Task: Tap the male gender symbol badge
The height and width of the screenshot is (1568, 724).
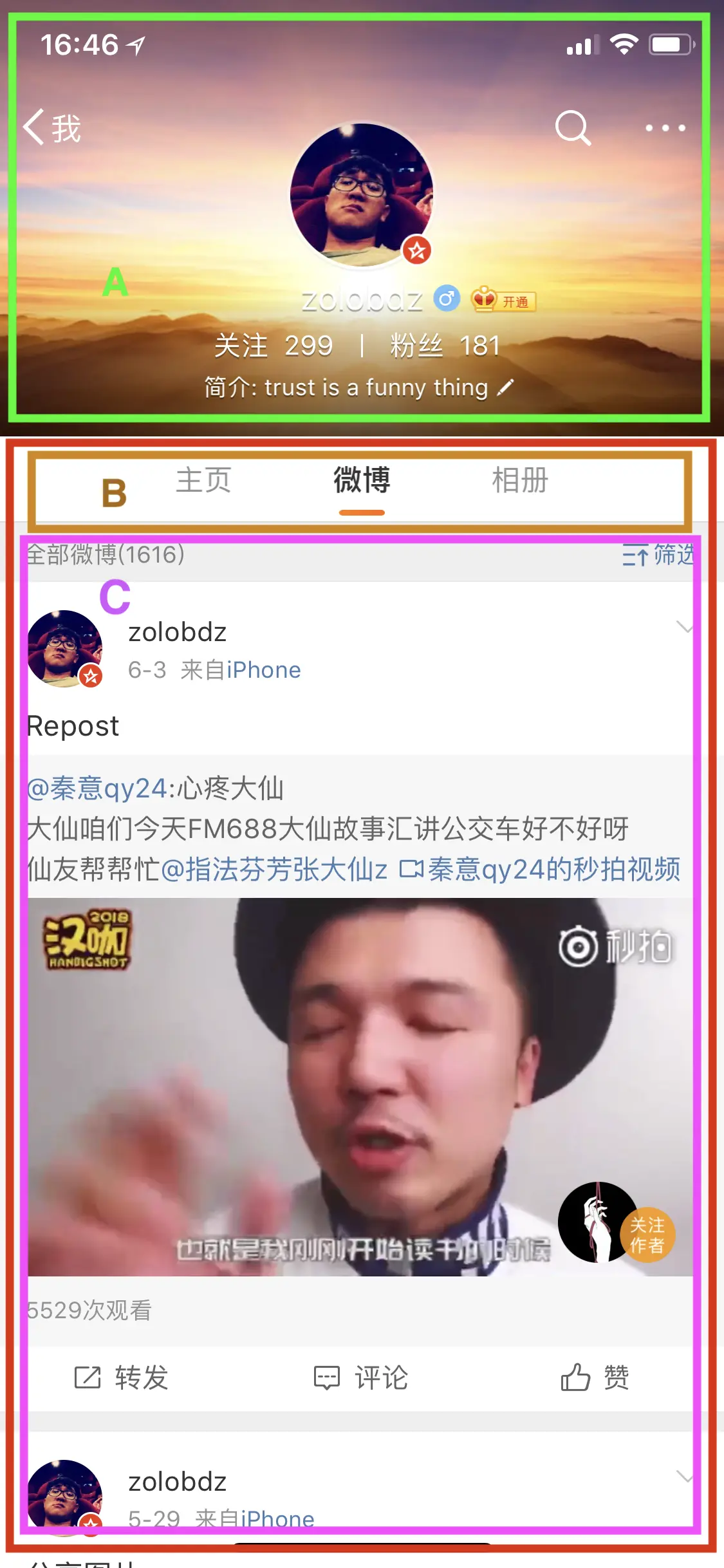Action: (445, 297)
